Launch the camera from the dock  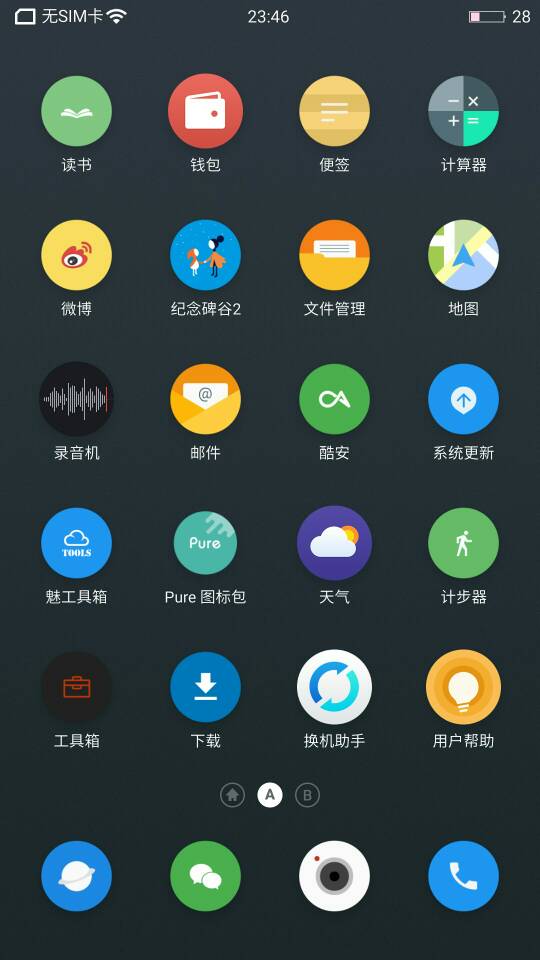click(334, 876)
